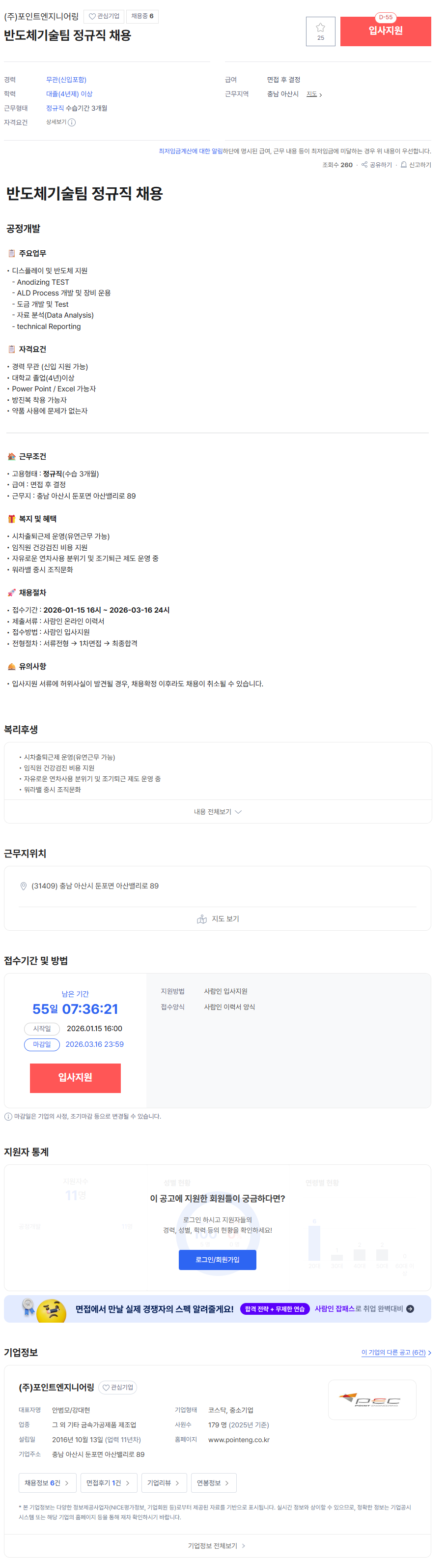Open 지도 보기 under 근무지위치
446x1568 pixels.
[x=217, y=918]
